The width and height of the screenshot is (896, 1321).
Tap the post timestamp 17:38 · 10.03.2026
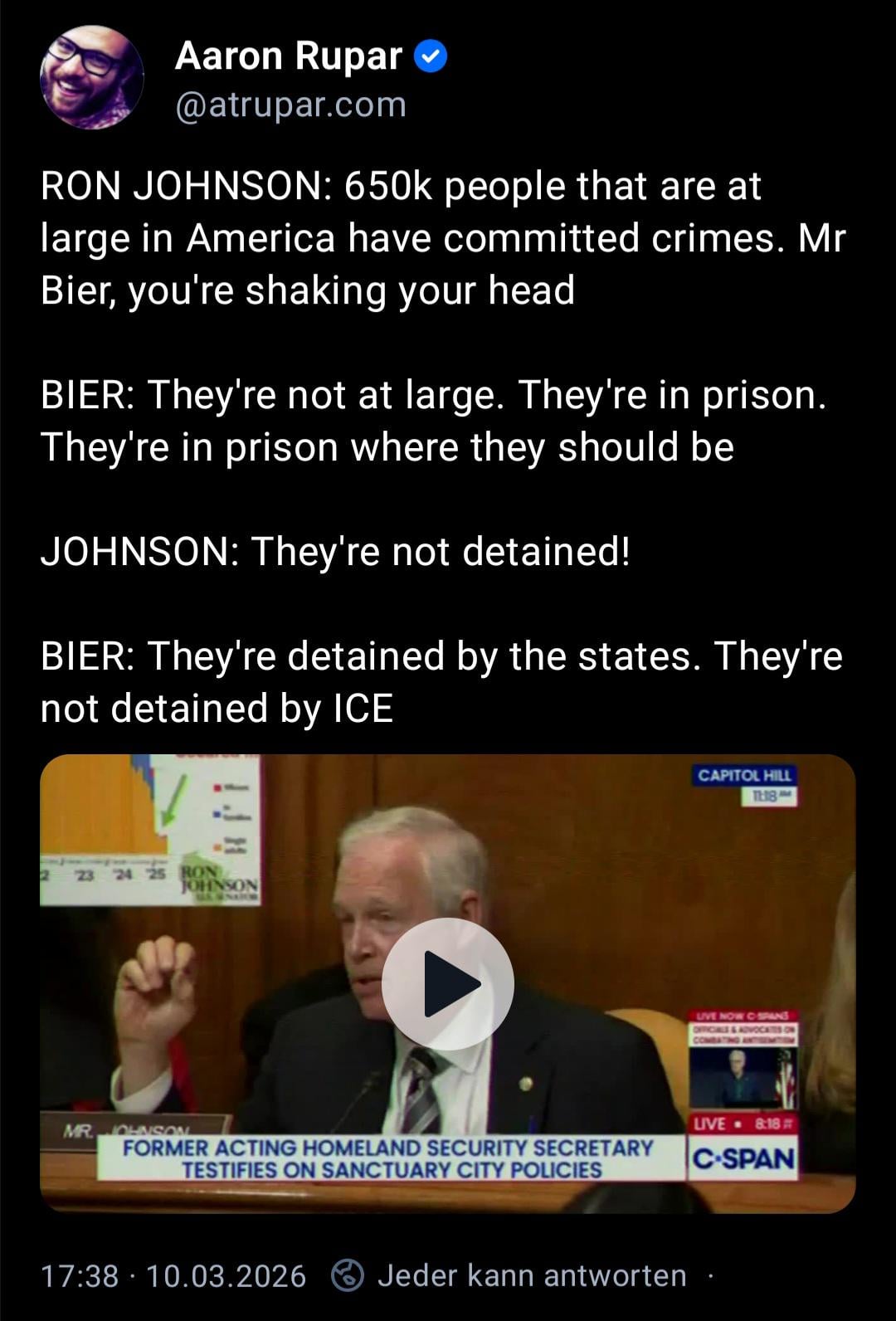point(173,1275)
